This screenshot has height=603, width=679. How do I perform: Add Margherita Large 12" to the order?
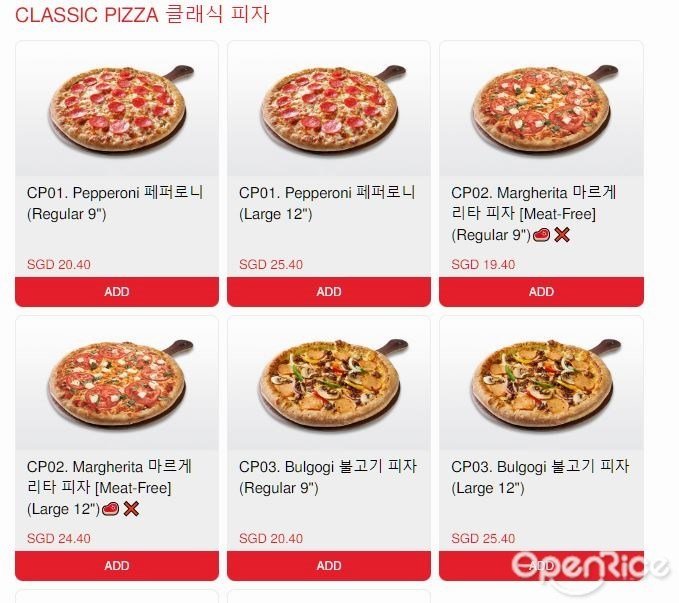[x=117, y=566]
